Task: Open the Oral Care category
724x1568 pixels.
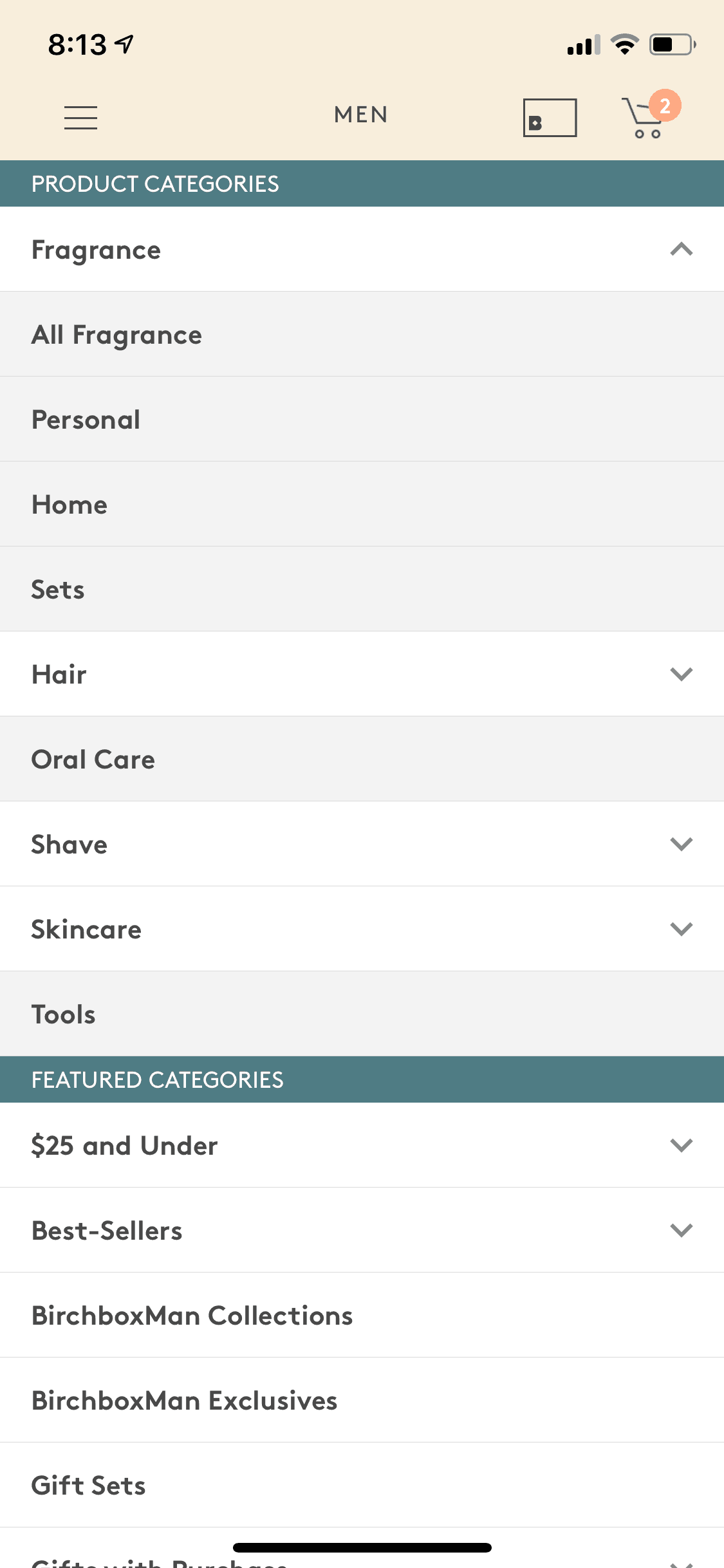Action: coord(93,759)
